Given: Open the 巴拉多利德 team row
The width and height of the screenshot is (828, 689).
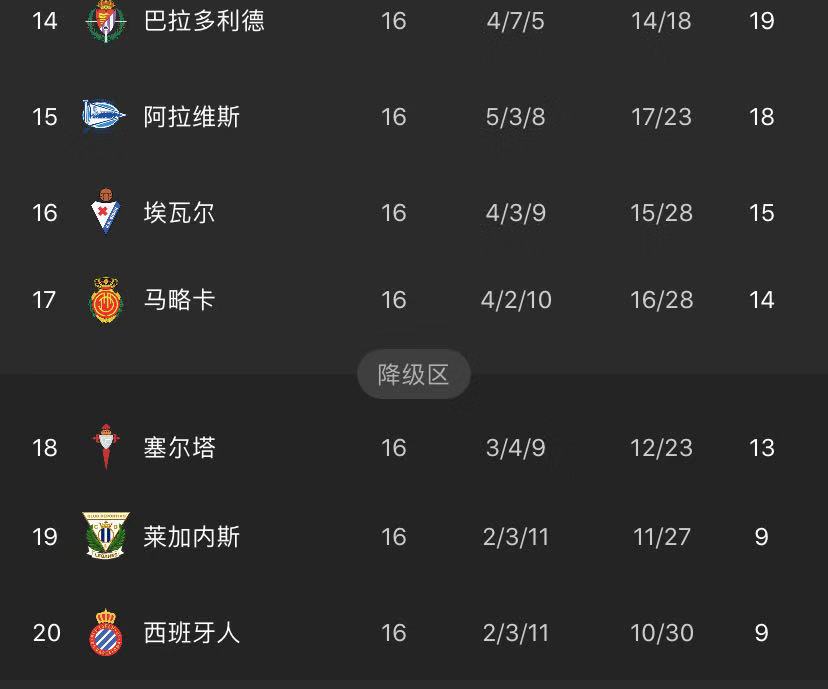Looking at the screenshot, I should point(204,20).
